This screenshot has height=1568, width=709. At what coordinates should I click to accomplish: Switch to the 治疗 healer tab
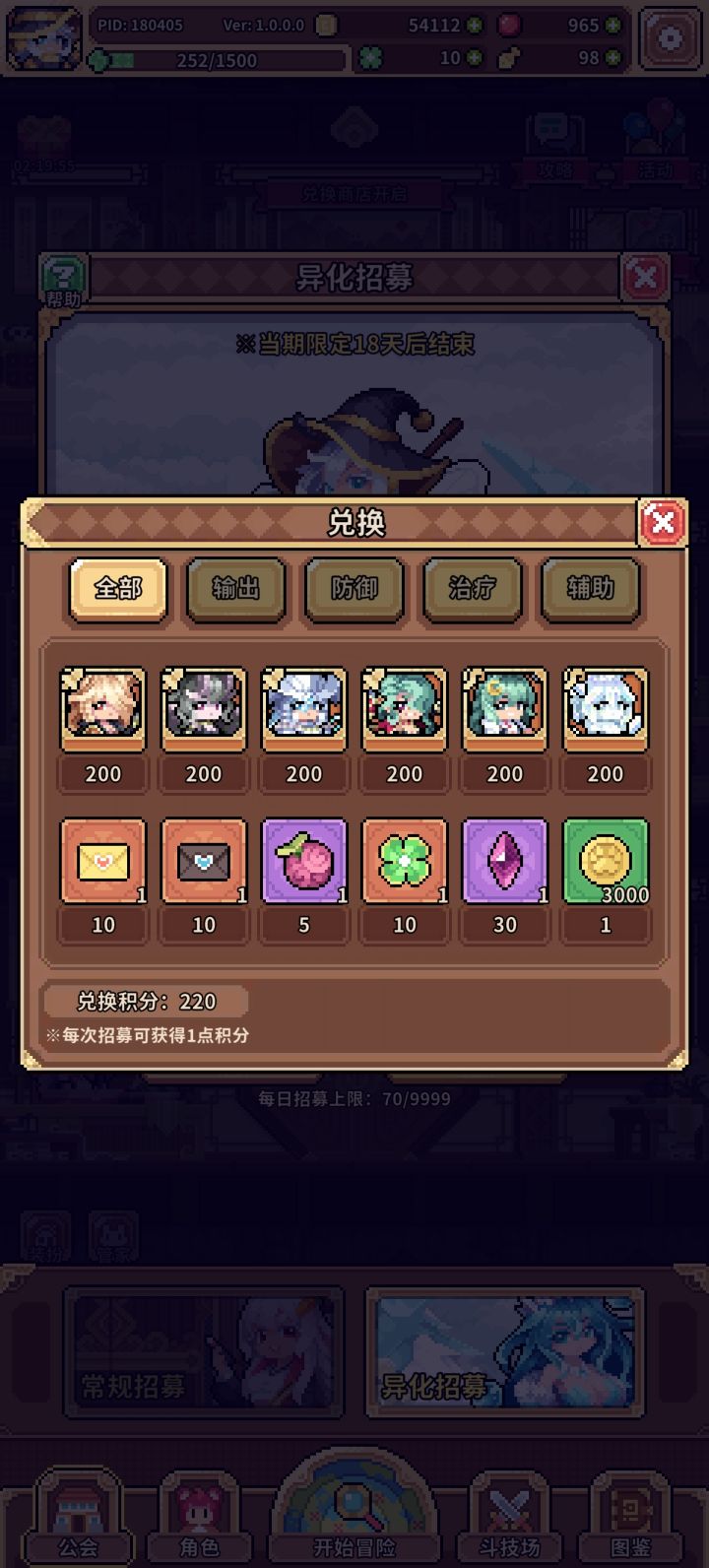471,589
